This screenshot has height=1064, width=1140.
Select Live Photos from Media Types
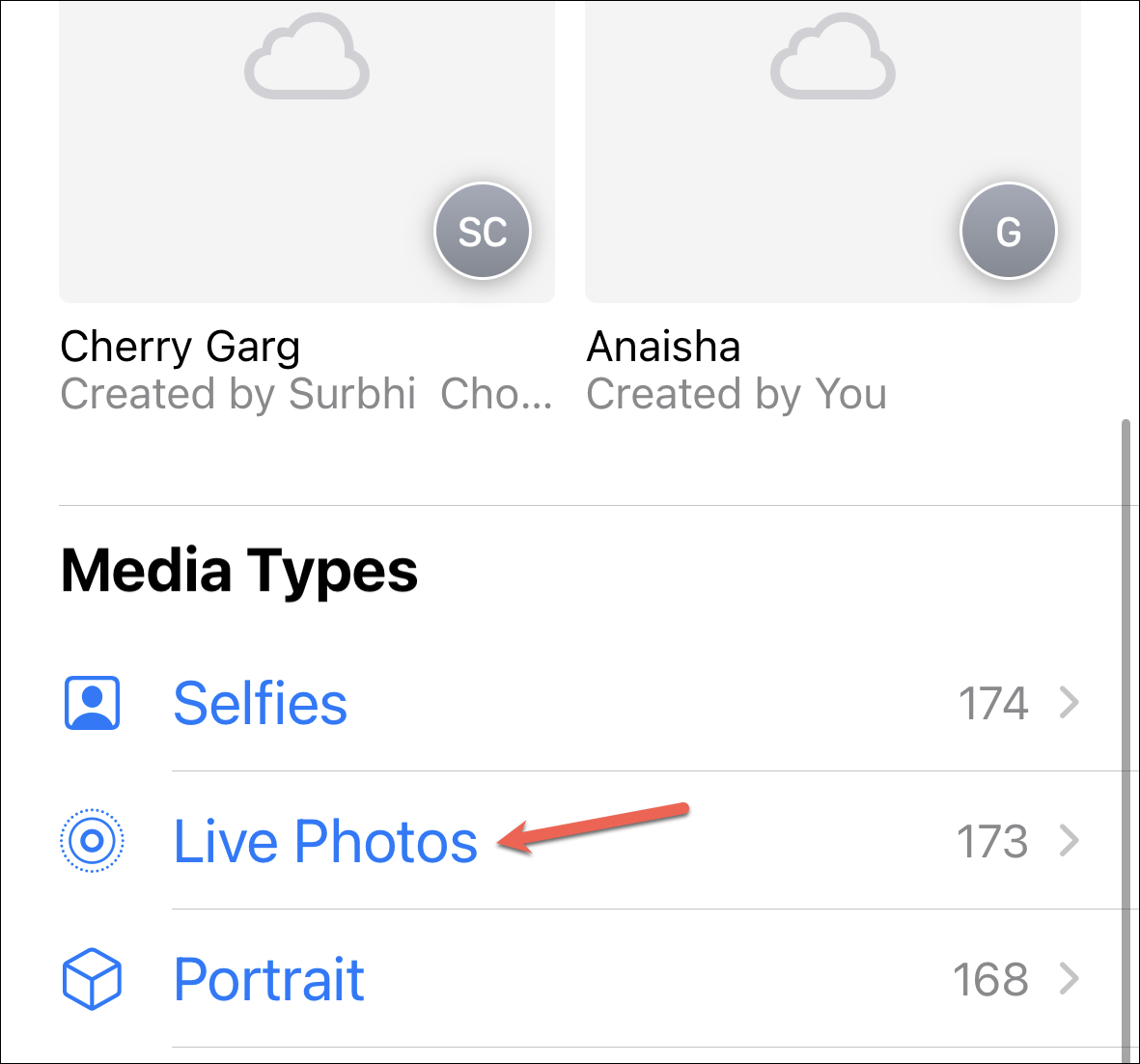coord(325,841)
